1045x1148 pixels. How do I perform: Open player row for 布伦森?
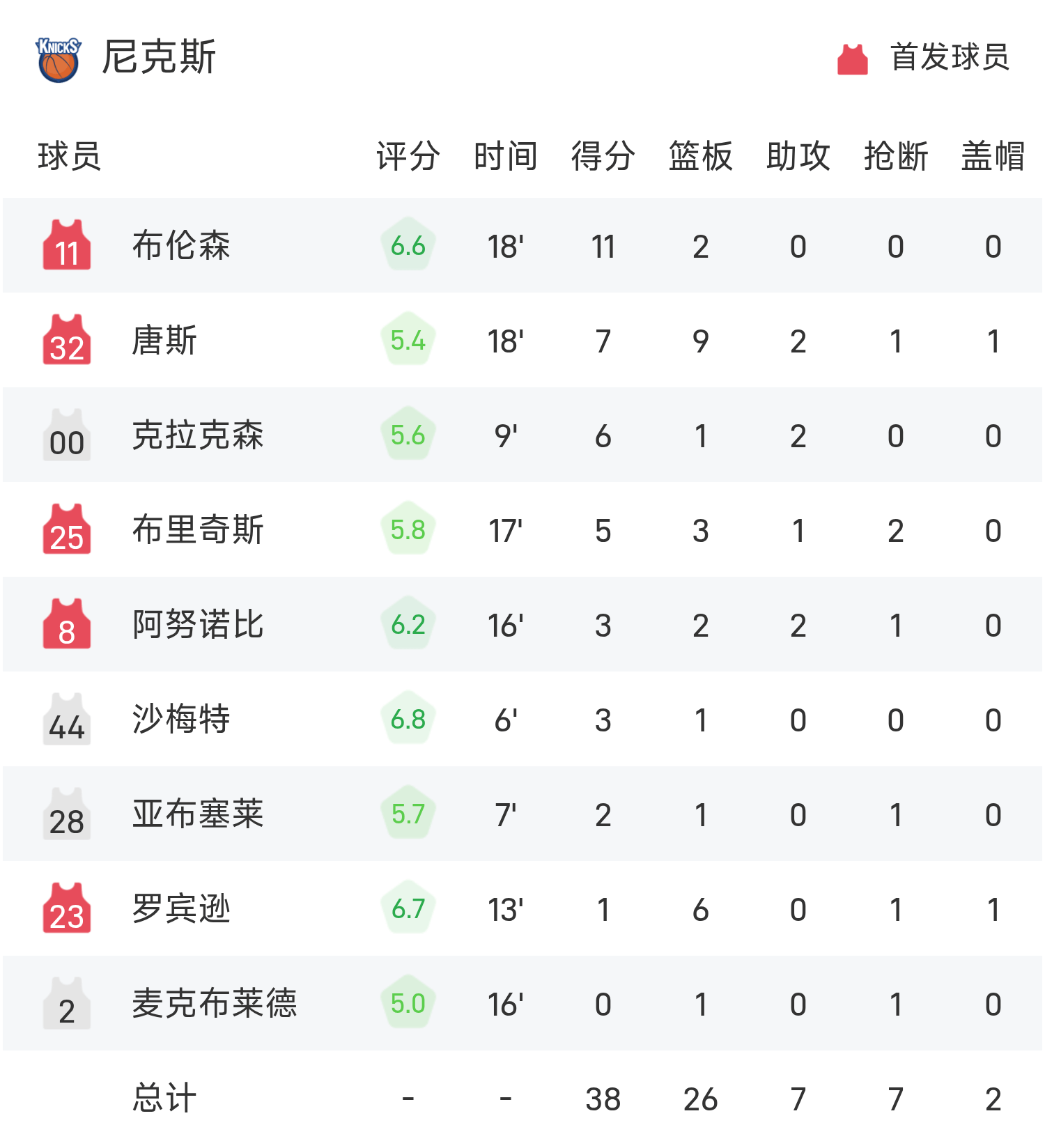[181, 246]
